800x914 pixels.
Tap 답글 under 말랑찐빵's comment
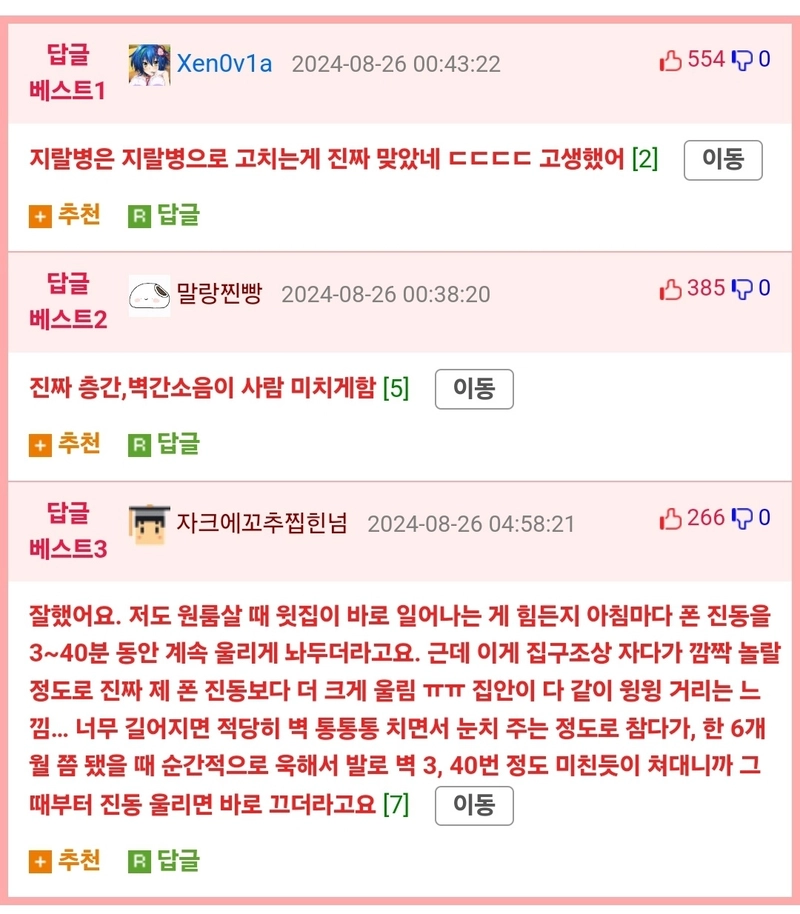(x=165, y=444)
